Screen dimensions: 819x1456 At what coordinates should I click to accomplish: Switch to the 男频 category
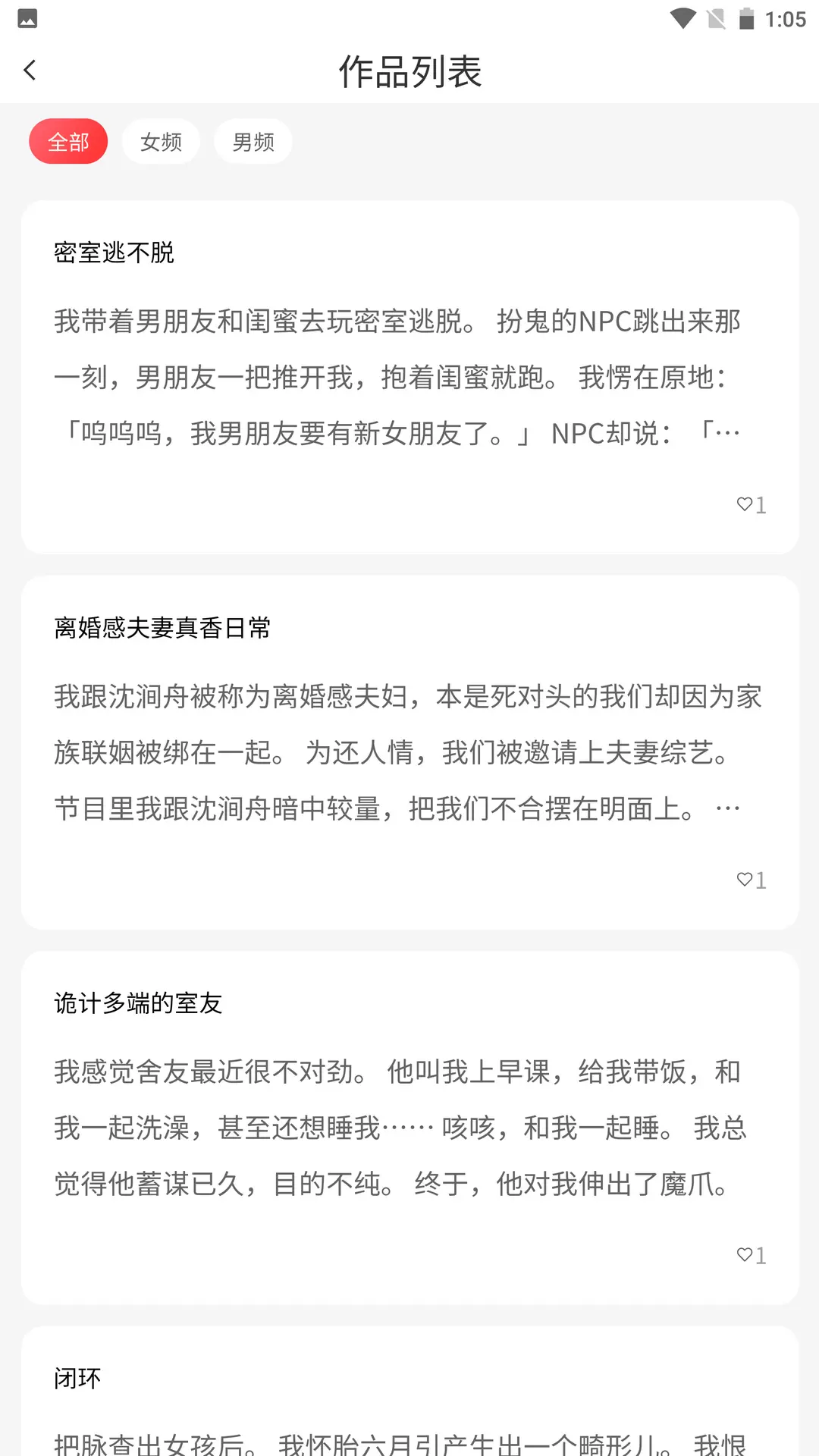[x=253, y=141]
